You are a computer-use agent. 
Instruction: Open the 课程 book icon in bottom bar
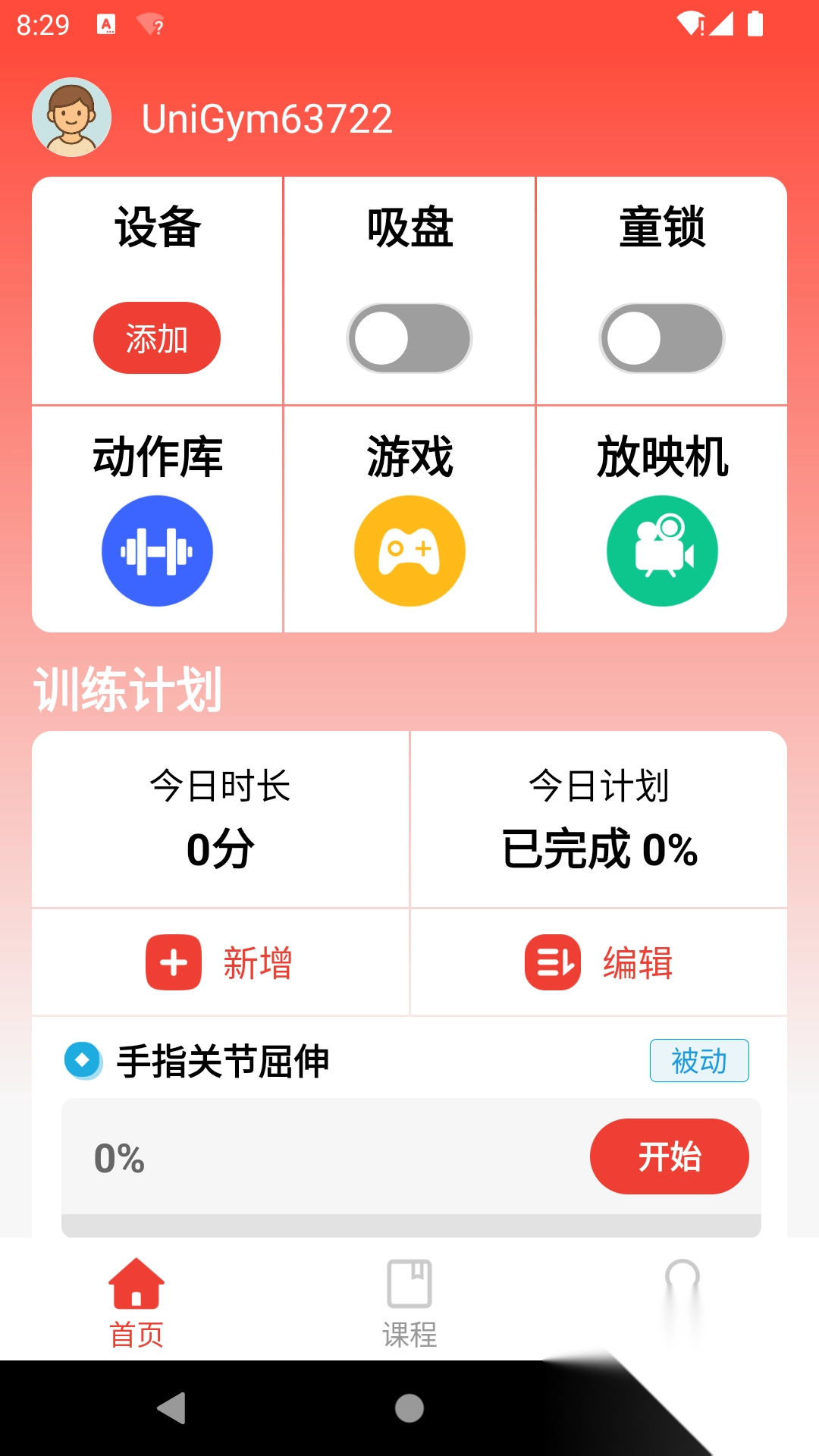click(409, 1279)
